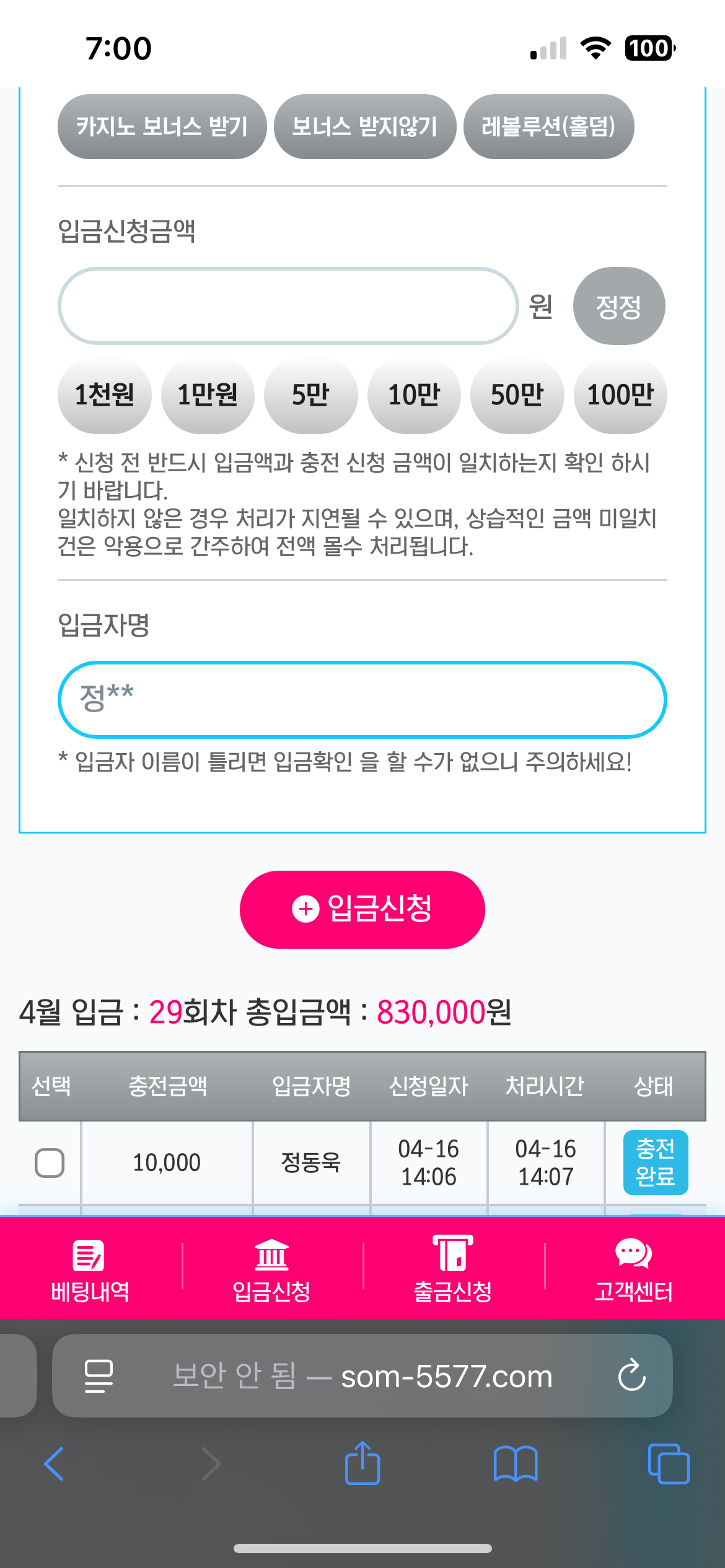The height and width of the screenshot is (1568, 725).
Task: Check the box for the 10,000 deposit row
Action: coord(50,1162)
